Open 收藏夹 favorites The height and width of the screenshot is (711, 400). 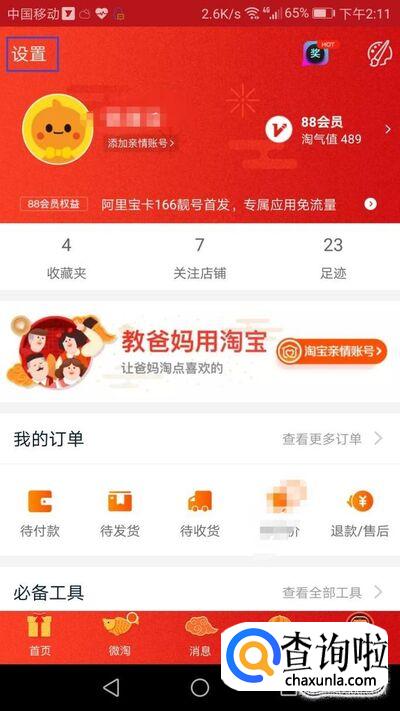tap(67, 258)
